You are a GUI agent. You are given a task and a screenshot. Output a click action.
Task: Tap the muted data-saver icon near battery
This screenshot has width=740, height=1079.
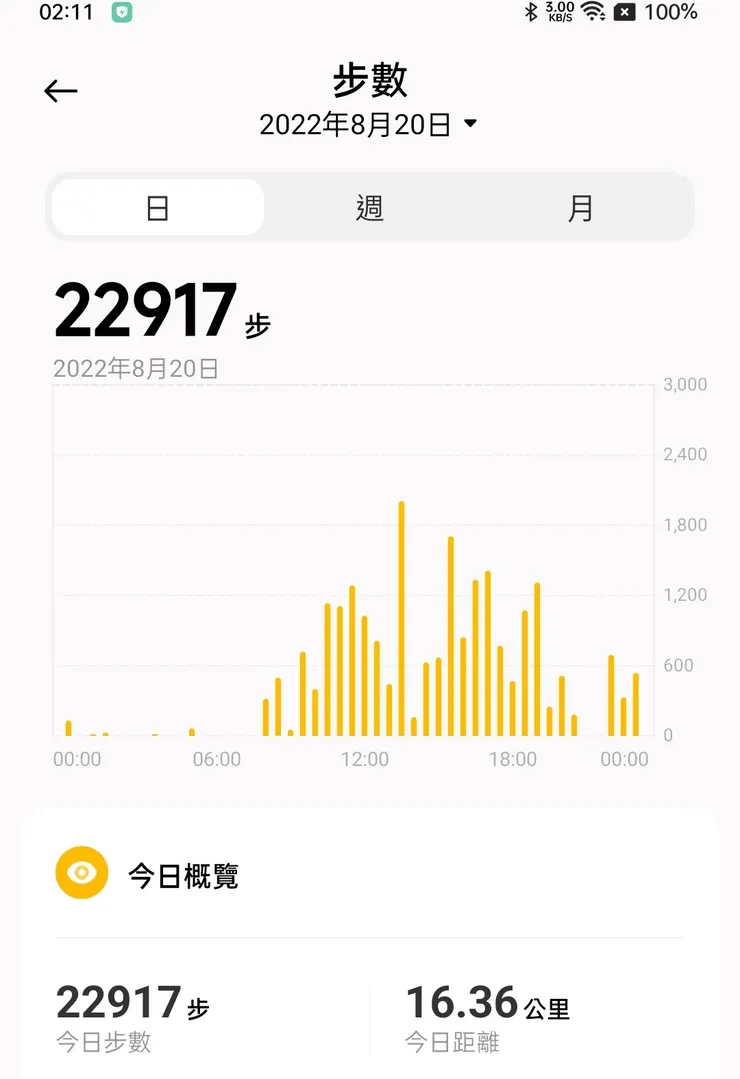click(626, 13)
